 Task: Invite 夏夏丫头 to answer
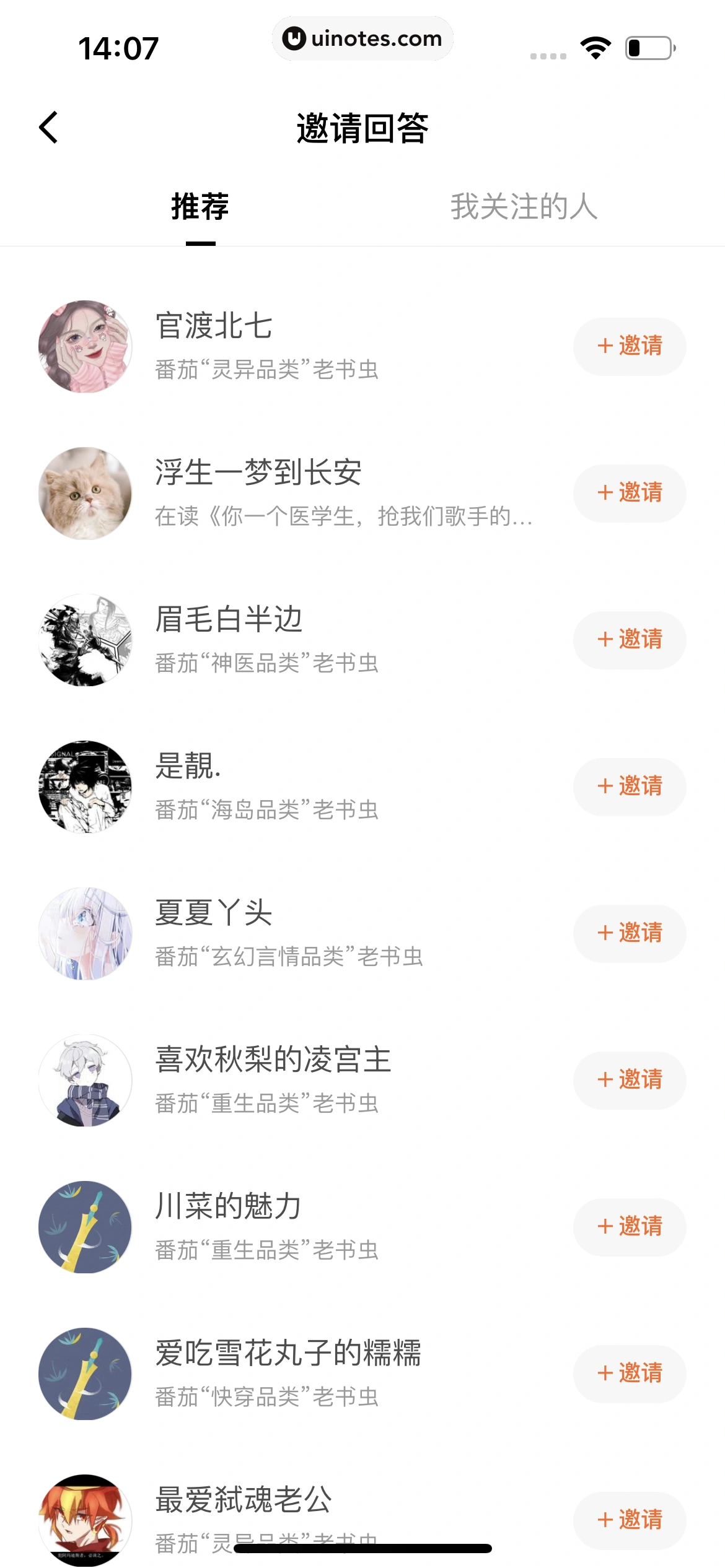[629, 933]
